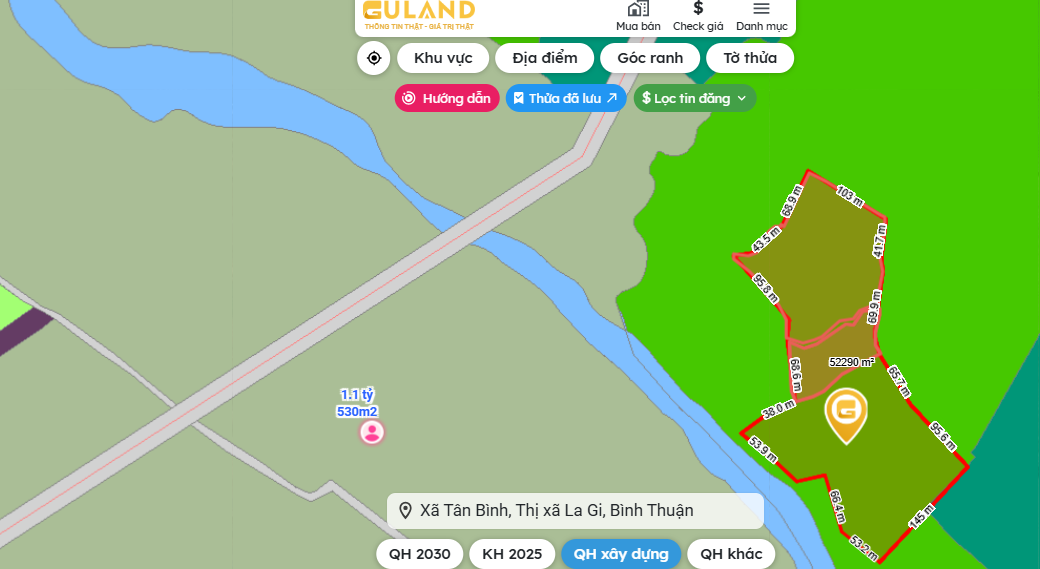Switch to KH 2025 plan layer

click(x=512, y=554)
